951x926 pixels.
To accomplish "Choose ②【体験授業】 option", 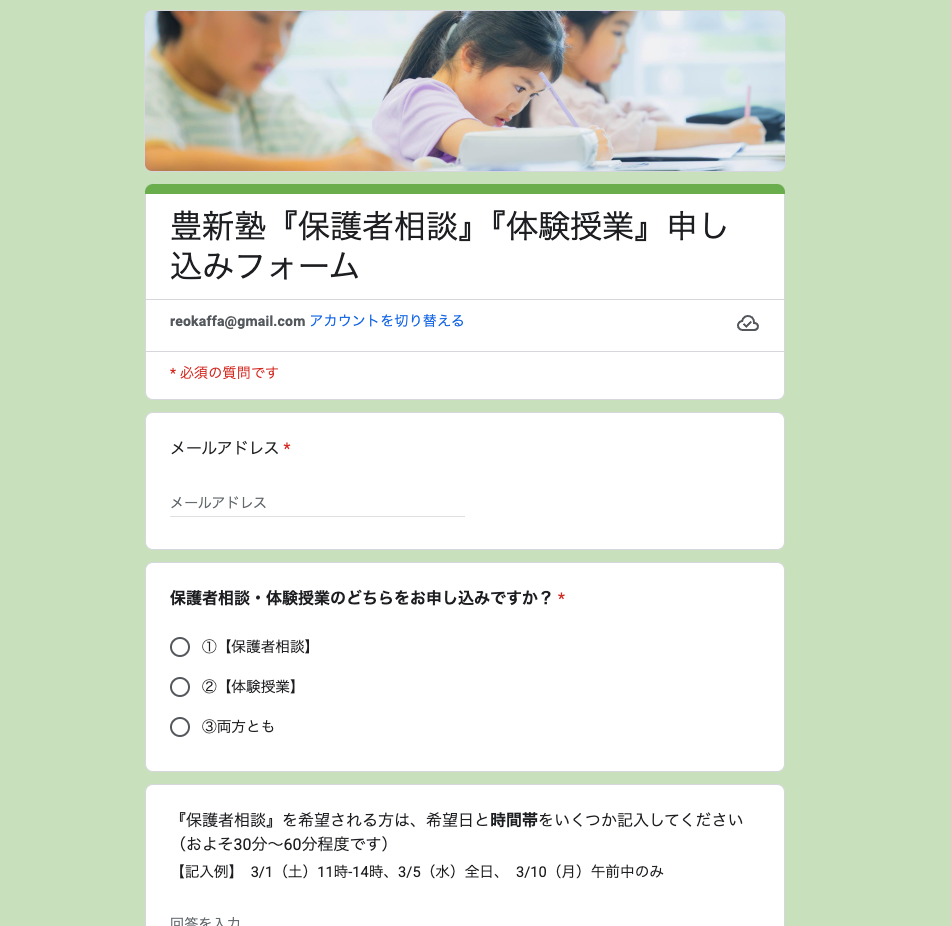I will pos(180,687).
